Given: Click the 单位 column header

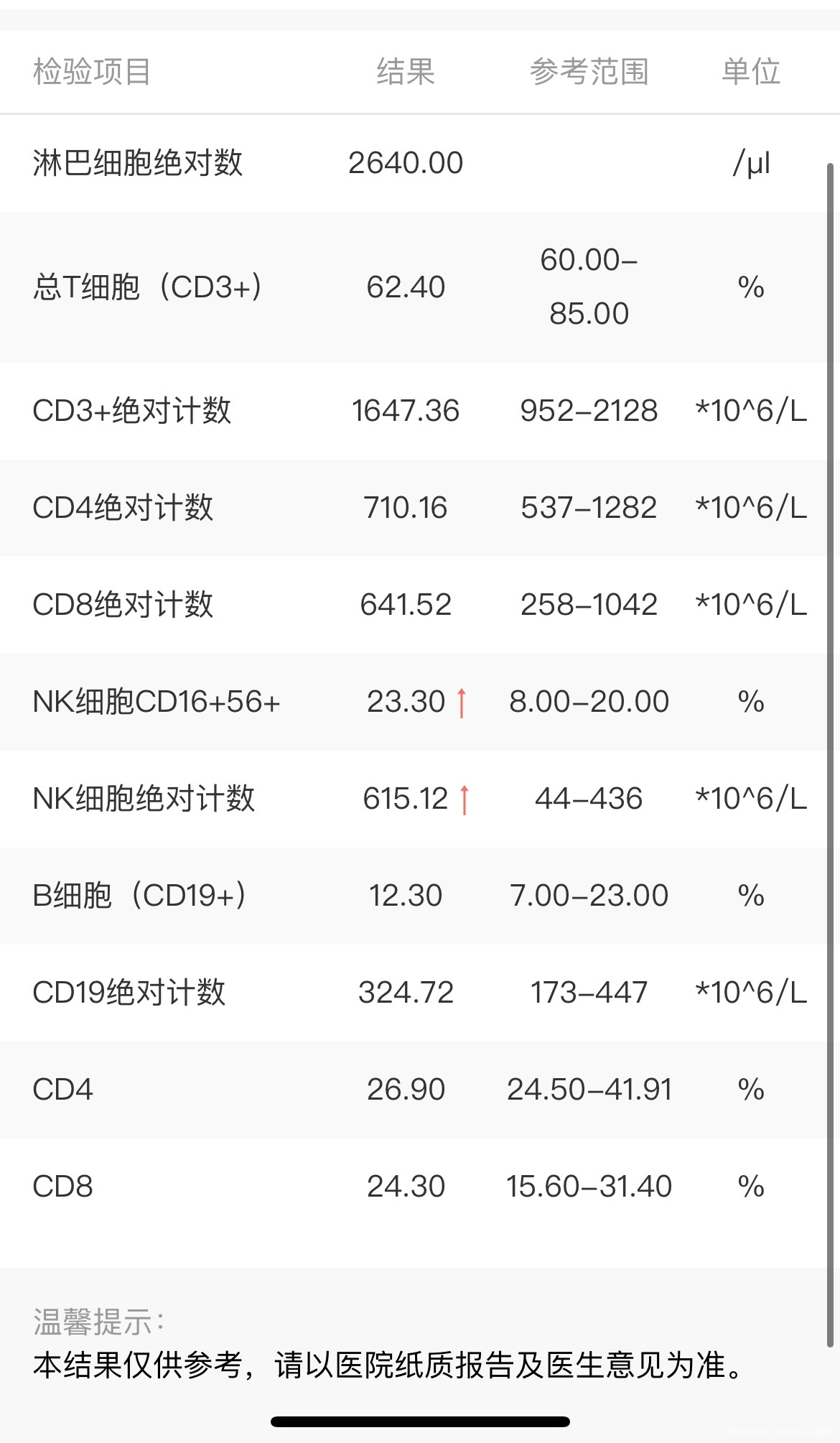Looking at the screenshot, I should [x=751, y=71].
